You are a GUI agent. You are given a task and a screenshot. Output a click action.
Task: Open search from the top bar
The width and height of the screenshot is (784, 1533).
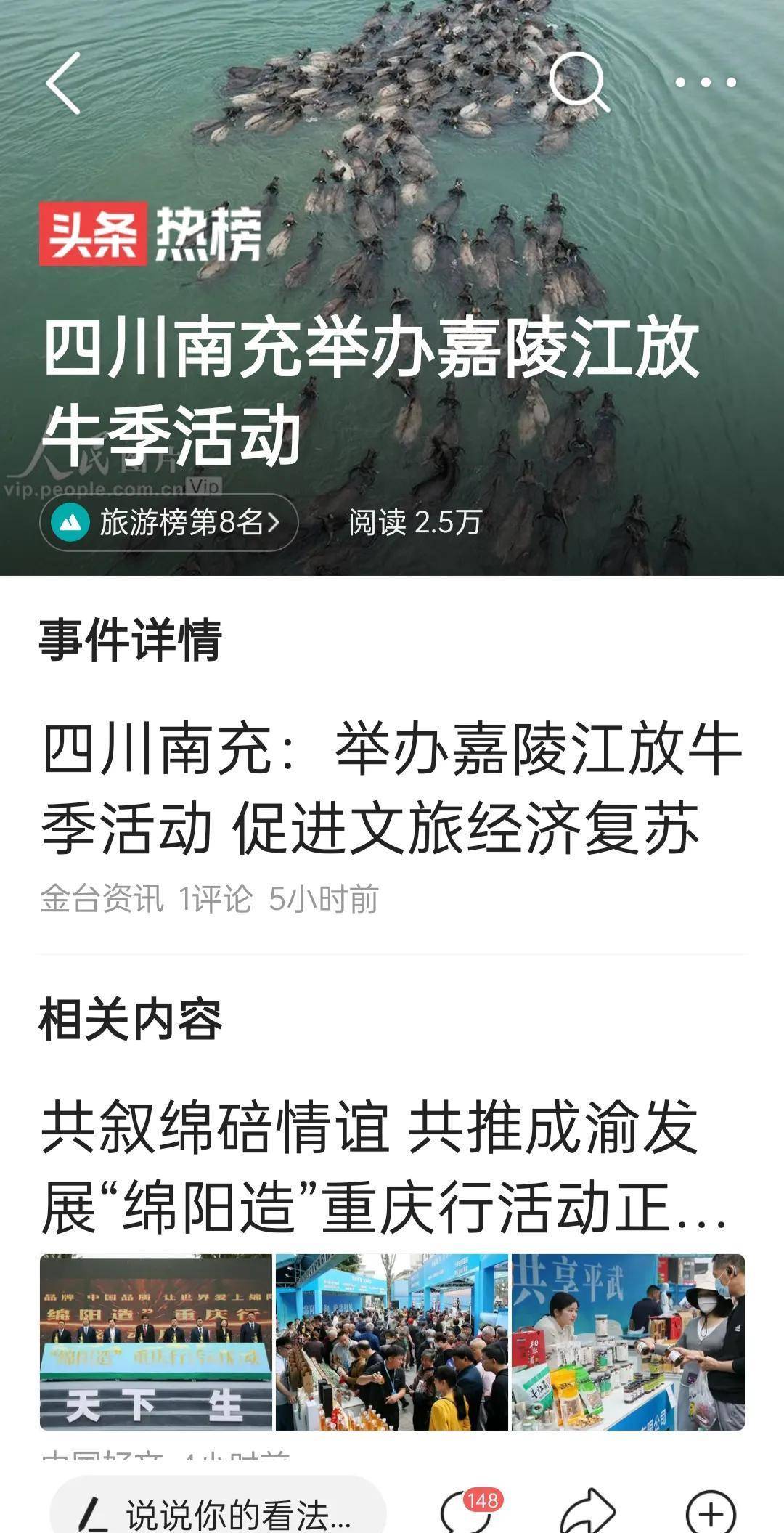tap(578, 81)
